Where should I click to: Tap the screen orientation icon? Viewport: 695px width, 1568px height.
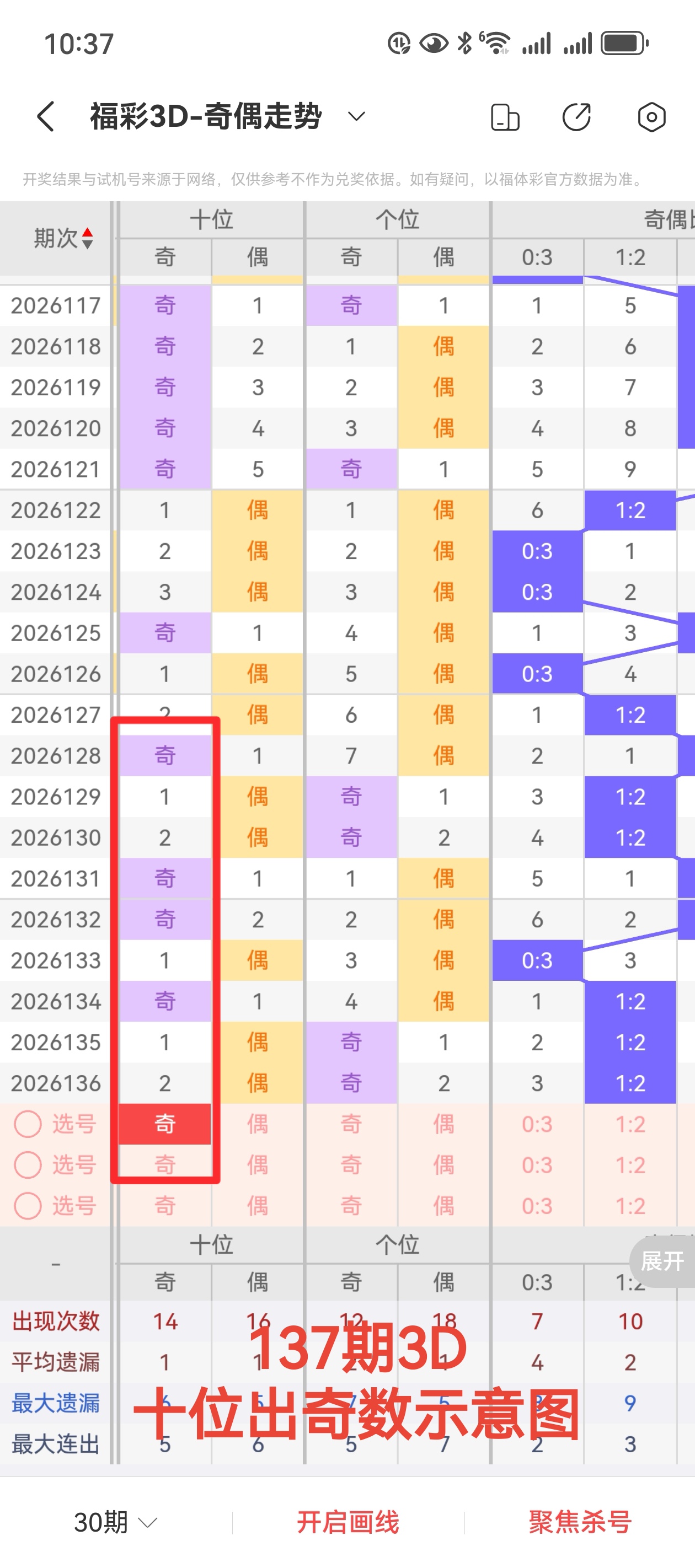pyautogui.click(x=505, y=117)
